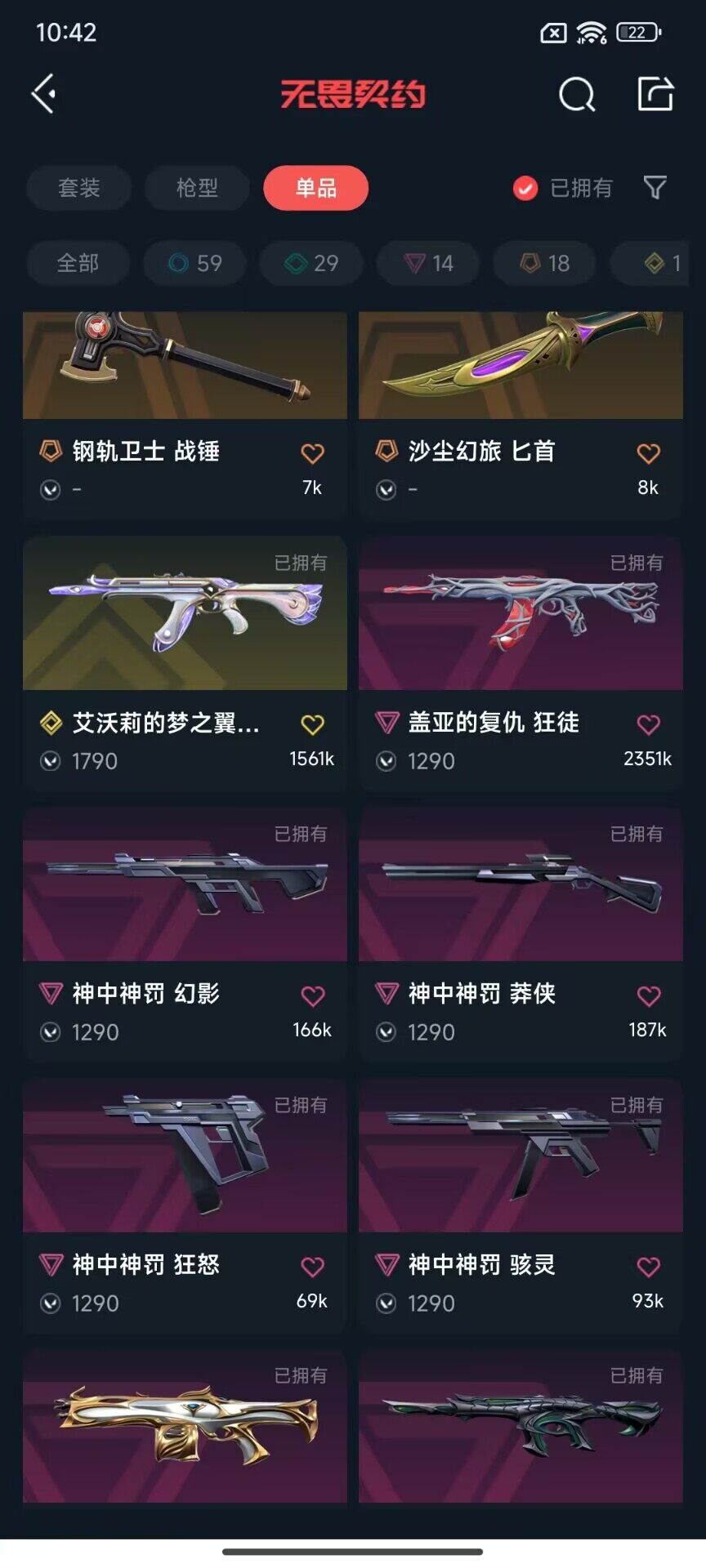Switch to the 枪型 tab
Screen dimensions: 706x1568
coord(196,188)
